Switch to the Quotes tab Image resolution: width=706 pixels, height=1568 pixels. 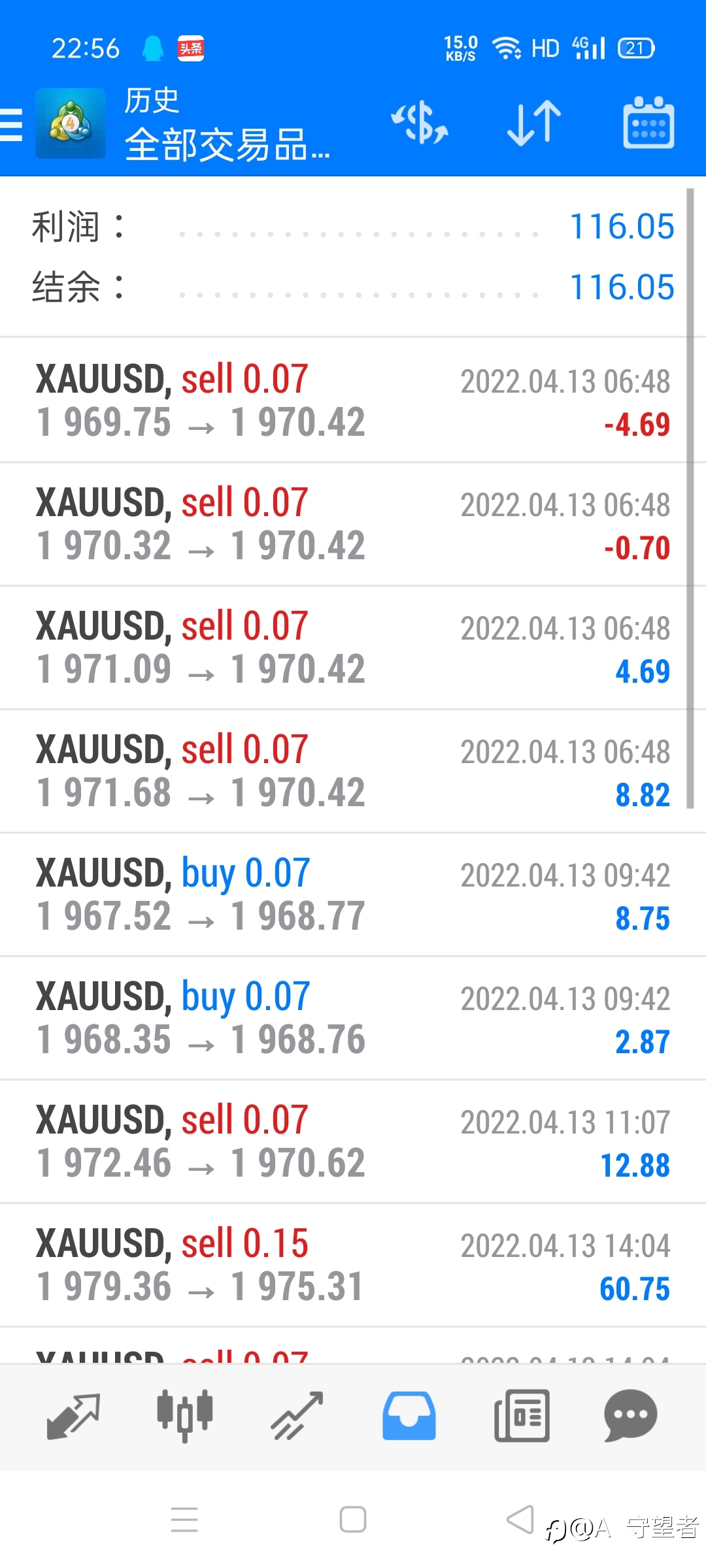tap(73, 1416)
